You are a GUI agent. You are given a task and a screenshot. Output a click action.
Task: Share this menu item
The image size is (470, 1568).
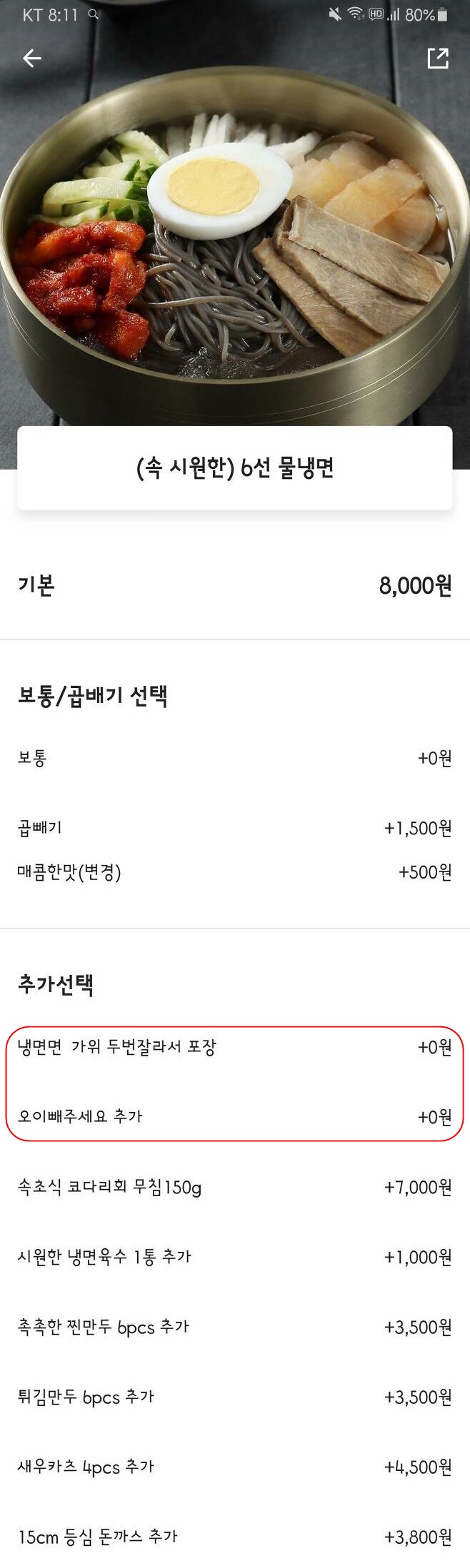click(437, 59)
